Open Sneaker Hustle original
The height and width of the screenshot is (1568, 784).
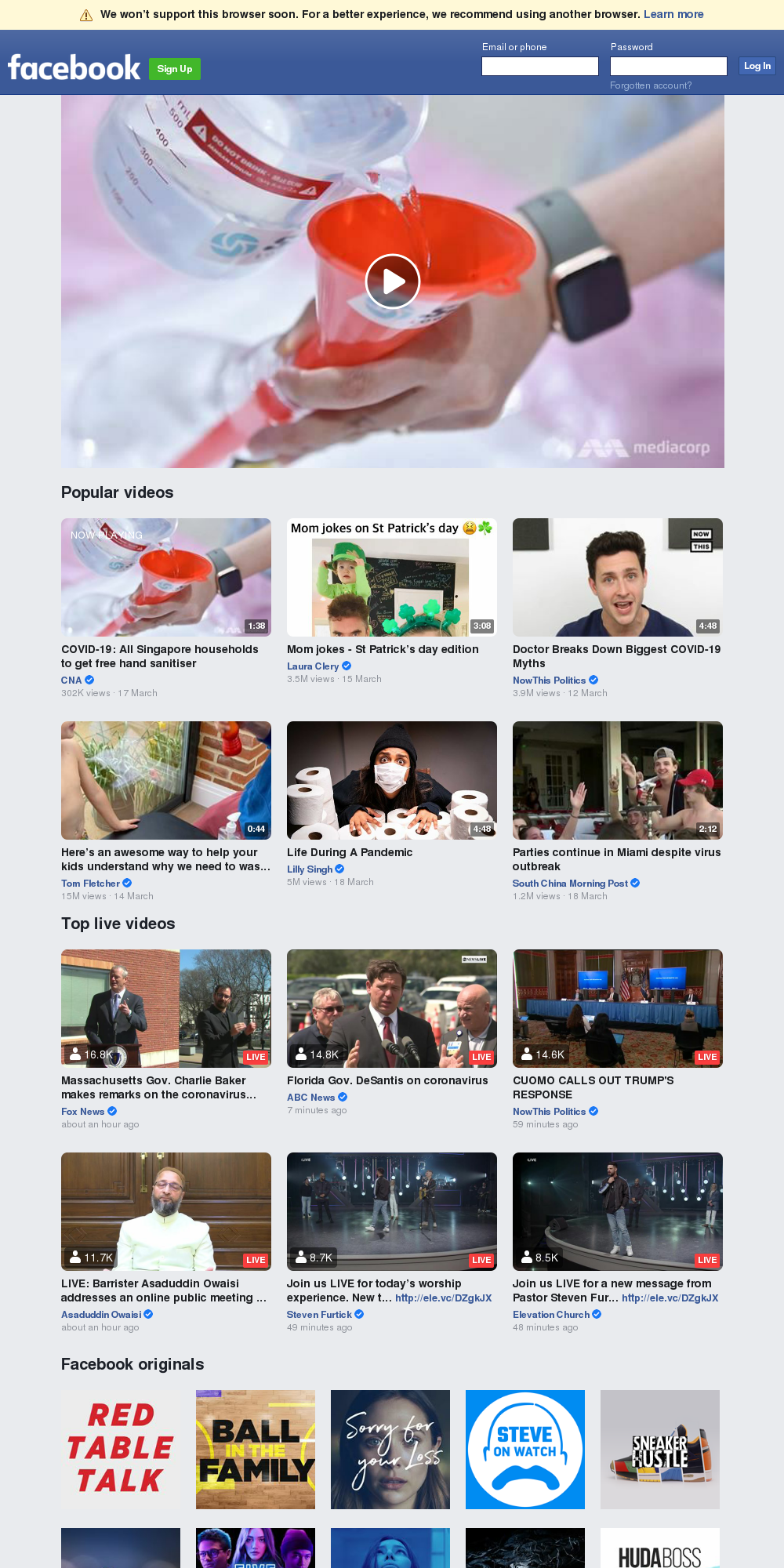click(660, 1450)
